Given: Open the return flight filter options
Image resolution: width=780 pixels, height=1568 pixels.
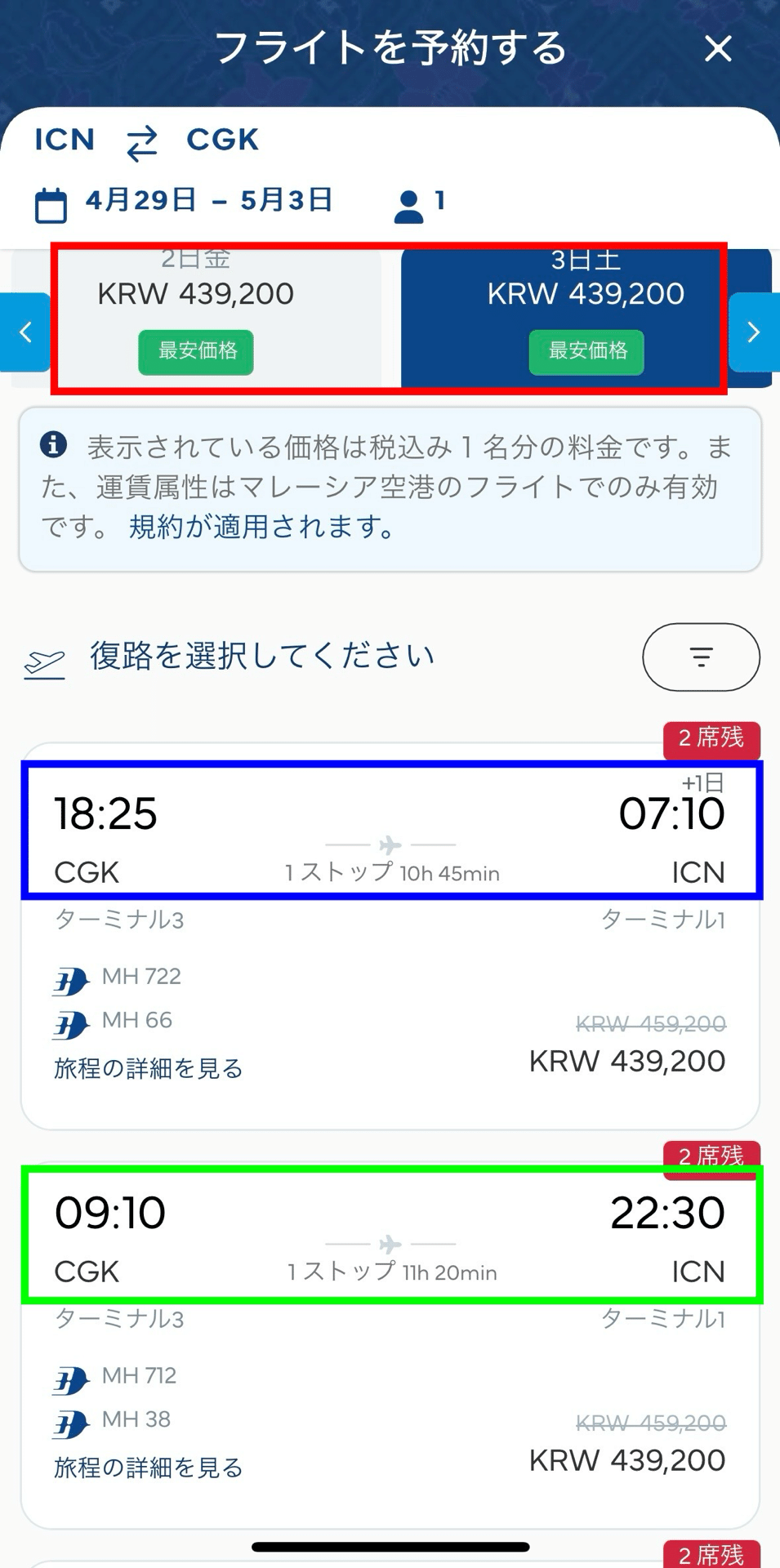Looking at the screenshot, I should click(701, 657).
